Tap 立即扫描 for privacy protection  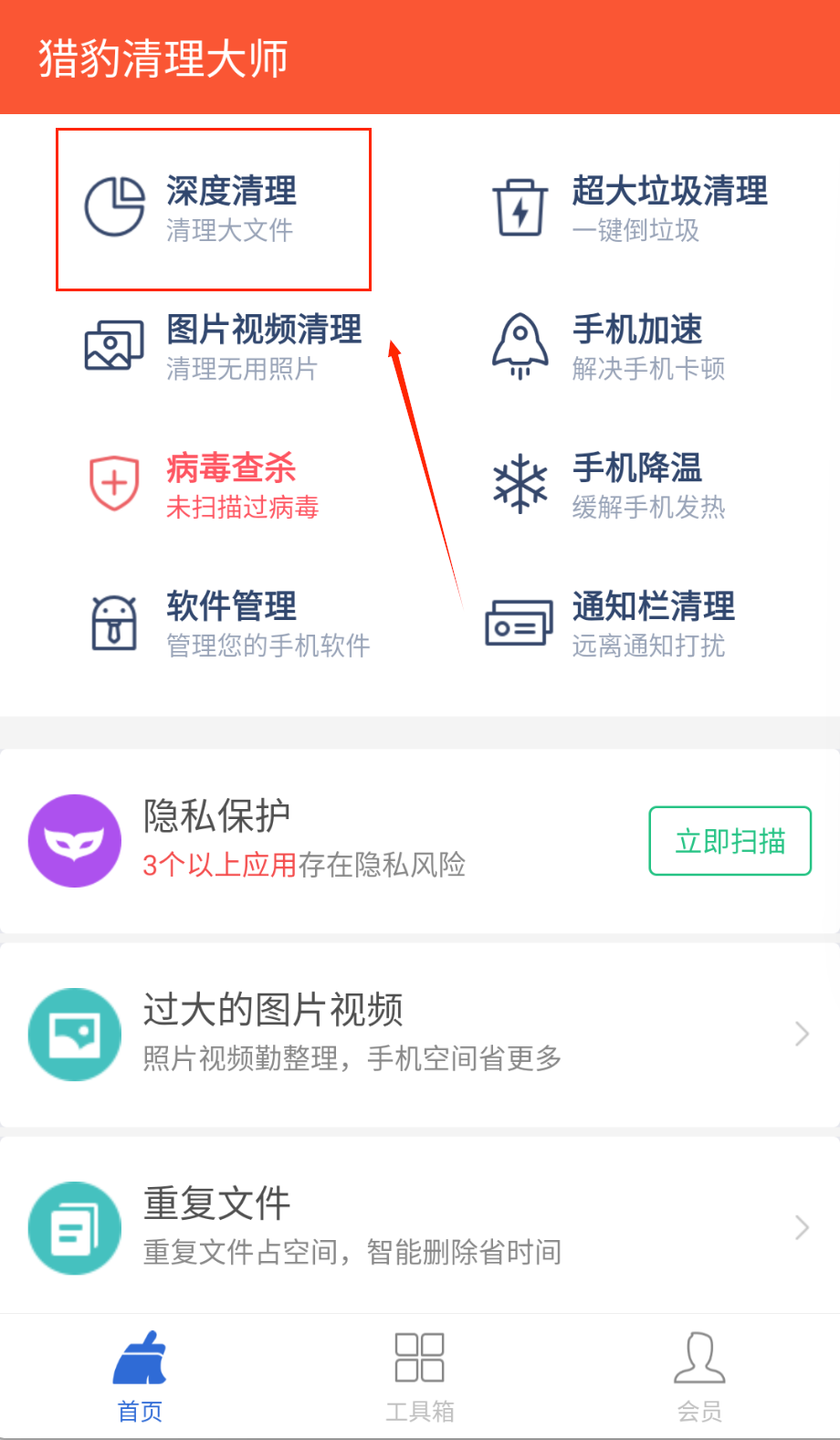coord(730,841)
